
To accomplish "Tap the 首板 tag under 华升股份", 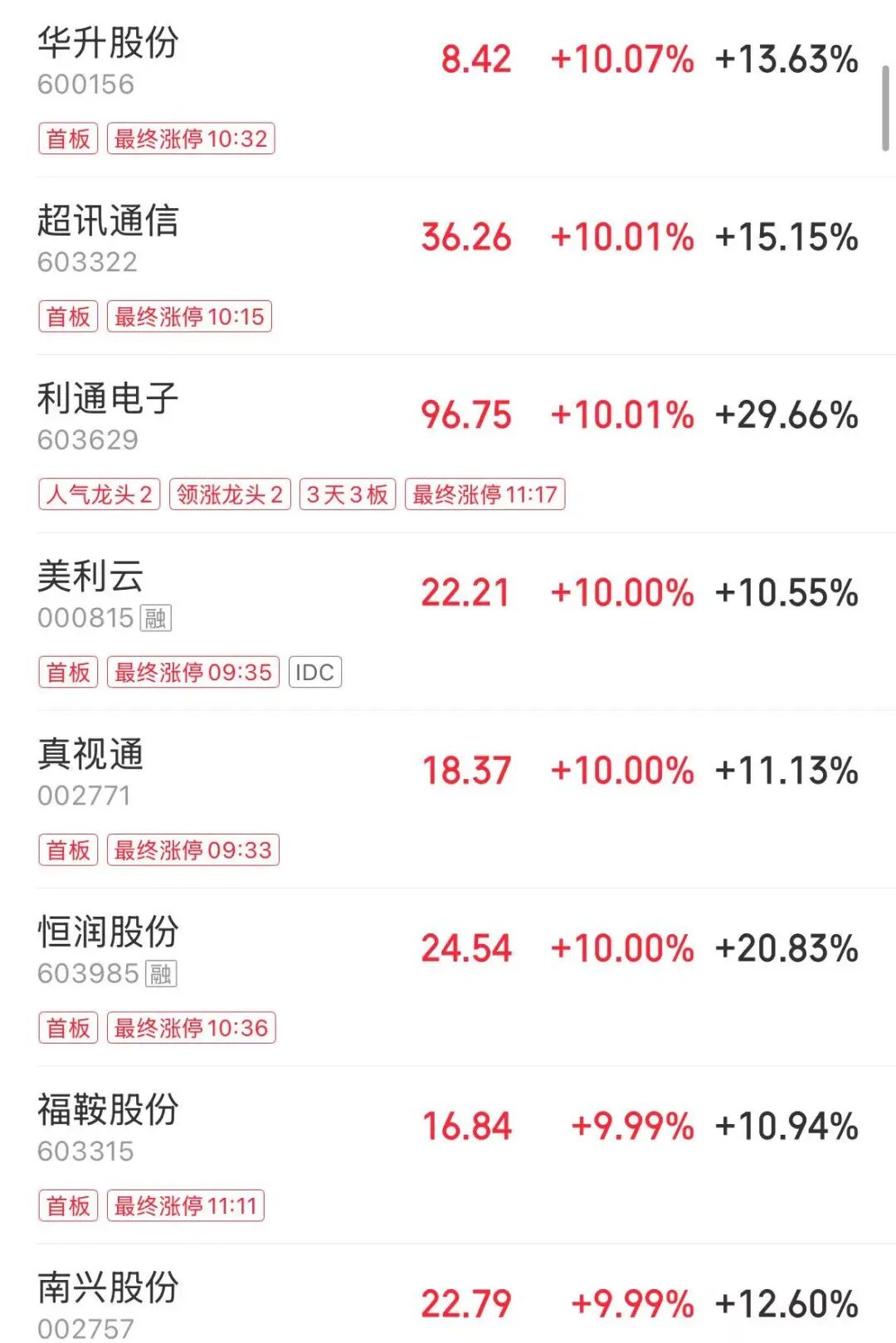I will tap(69, 139).
